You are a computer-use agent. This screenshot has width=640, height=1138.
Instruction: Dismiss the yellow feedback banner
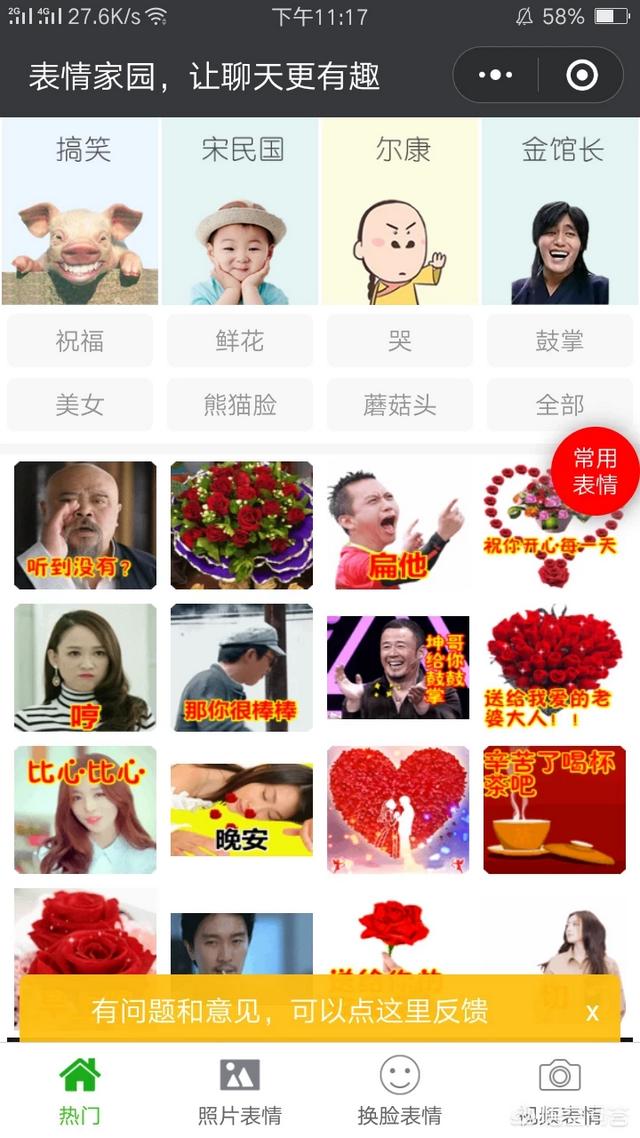(x=593, y=1012)
